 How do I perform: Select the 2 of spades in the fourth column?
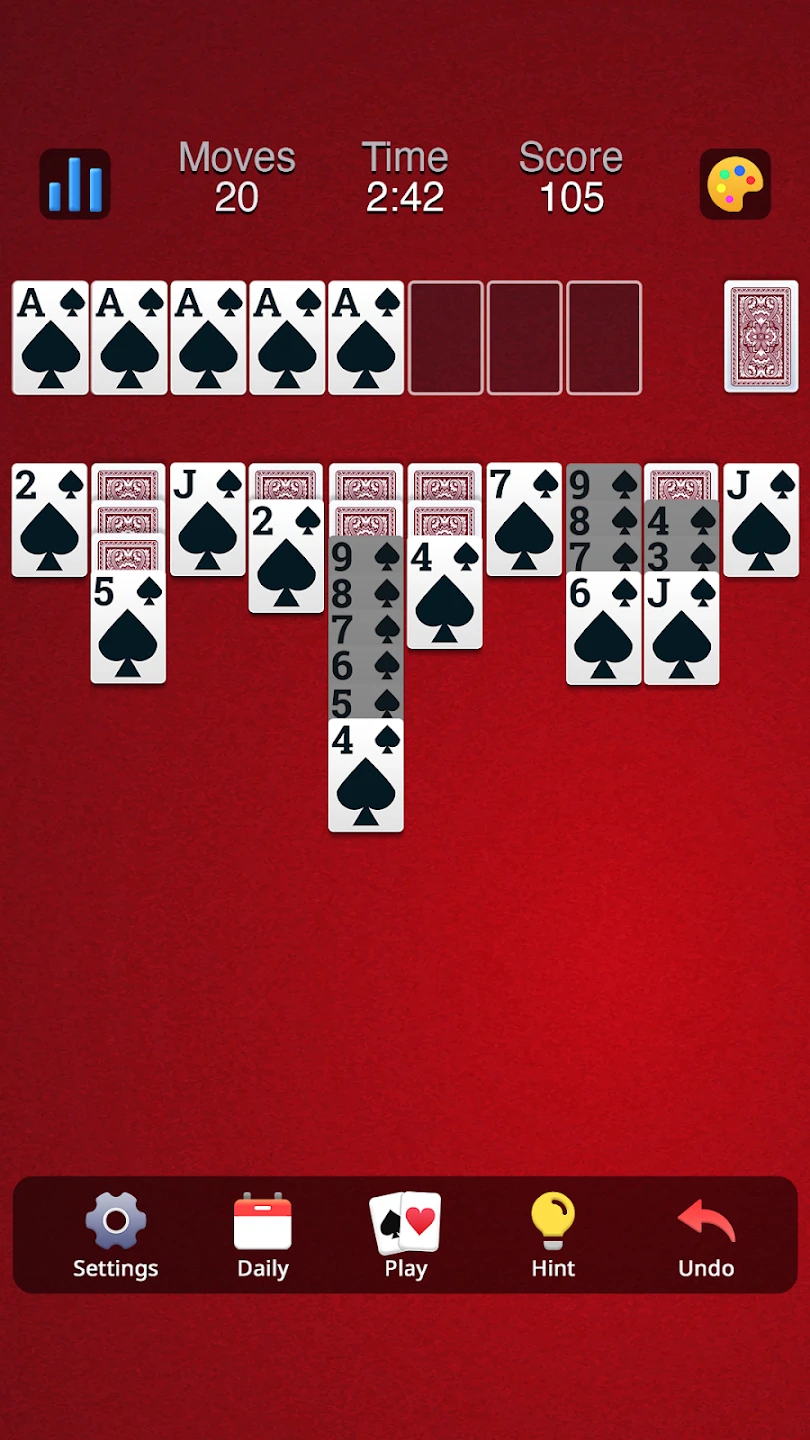click(x=286, y=556)
